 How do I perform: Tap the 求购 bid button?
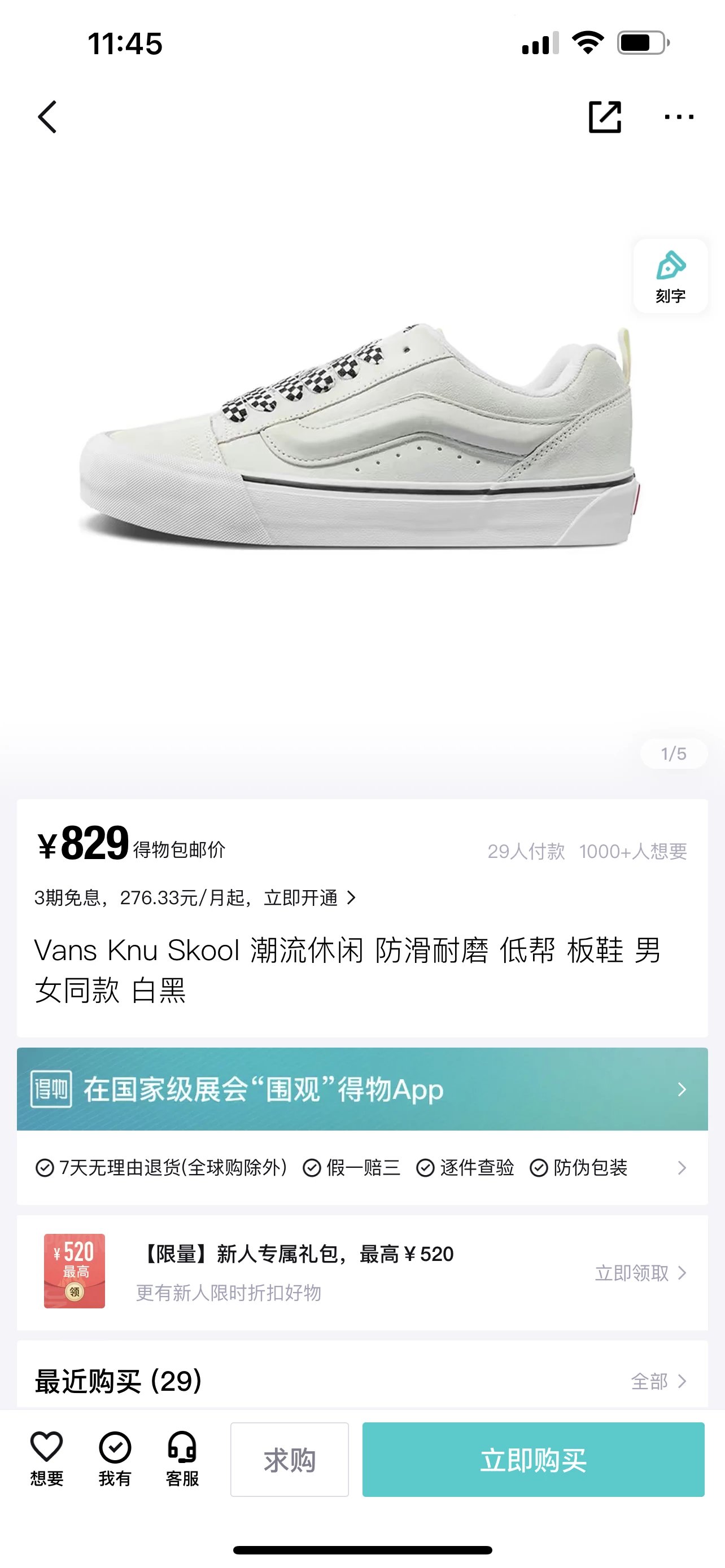(290, 1460)
